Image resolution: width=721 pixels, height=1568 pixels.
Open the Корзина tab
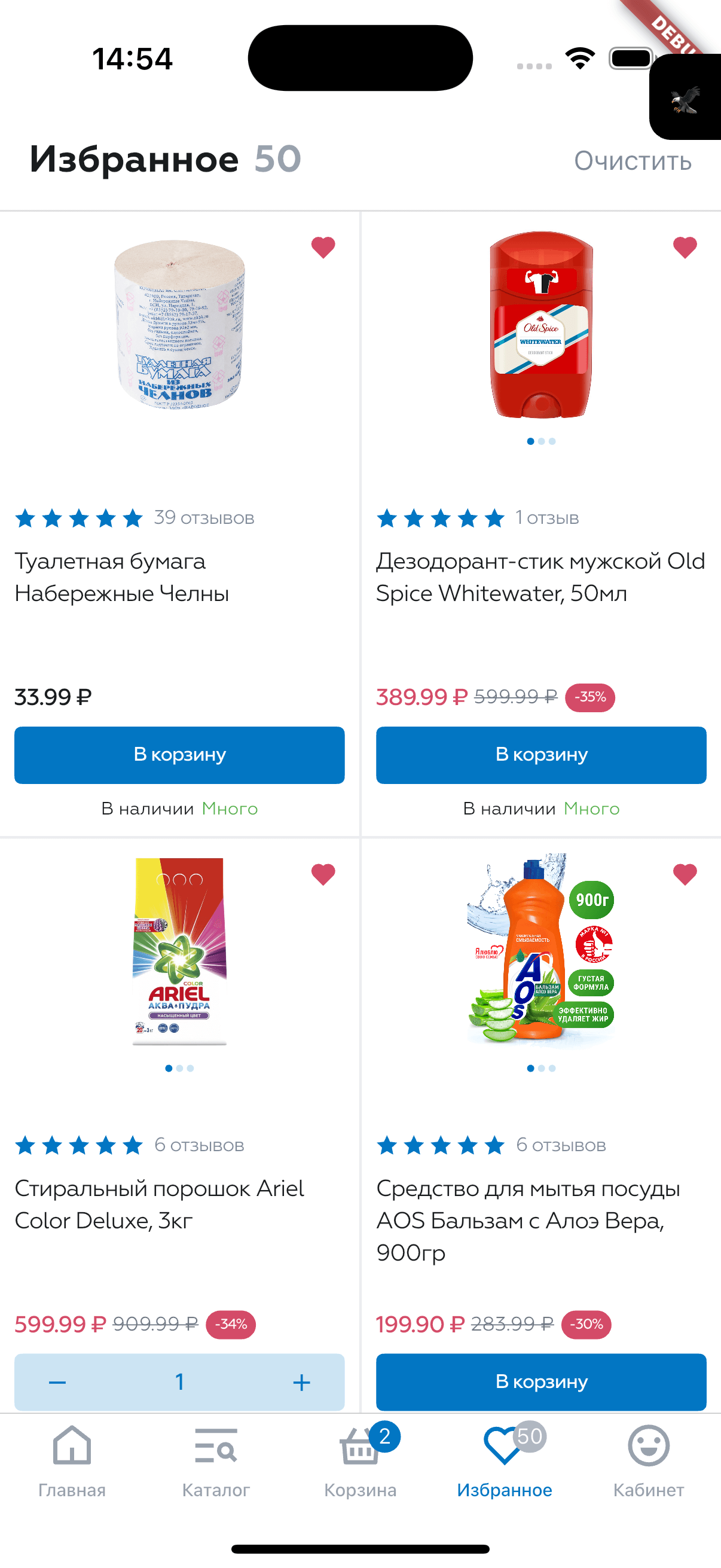(x=360, y=1461)
